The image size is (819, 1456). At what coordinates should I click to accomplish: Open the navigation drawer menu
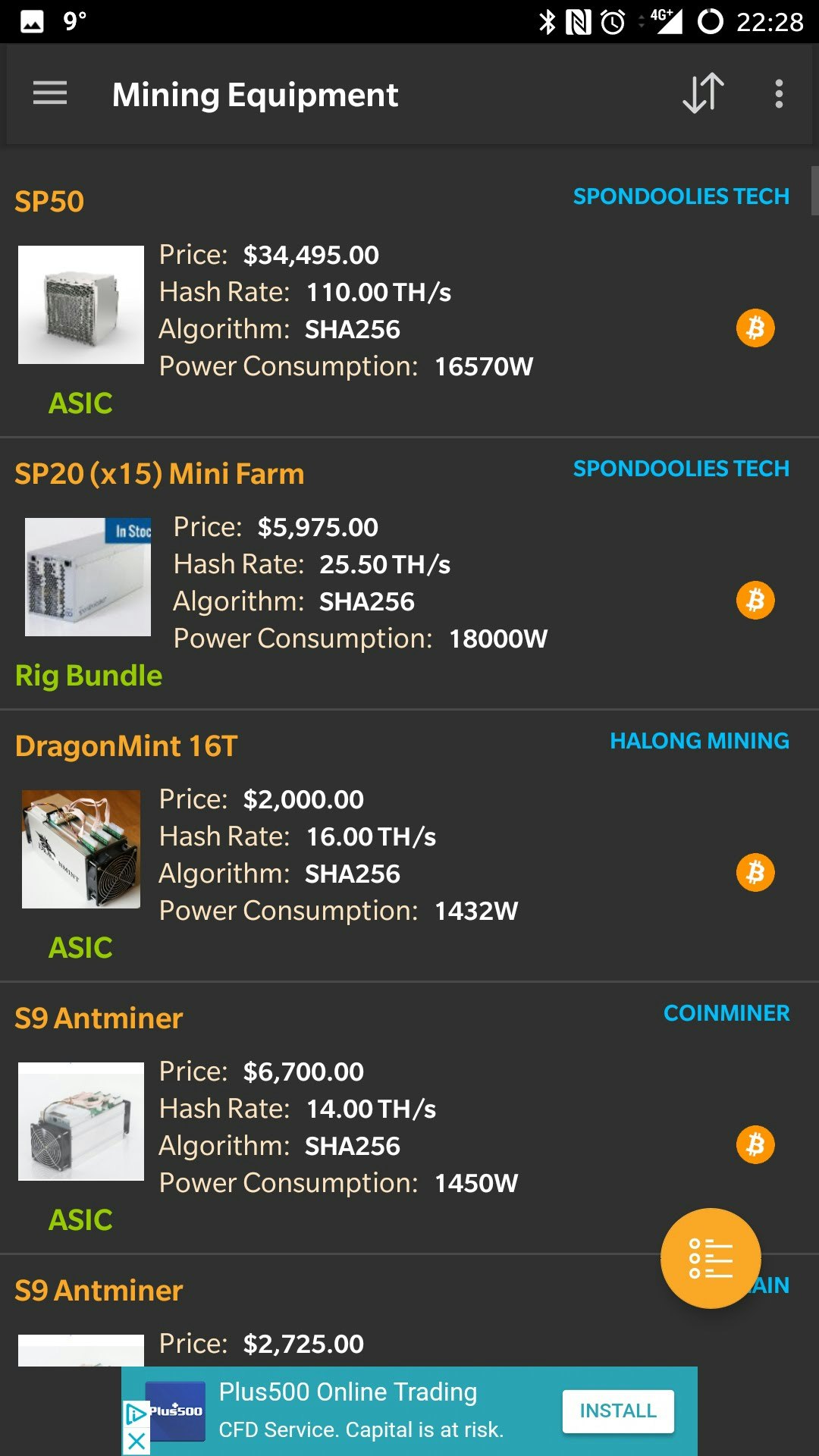[x=48, y=93]
